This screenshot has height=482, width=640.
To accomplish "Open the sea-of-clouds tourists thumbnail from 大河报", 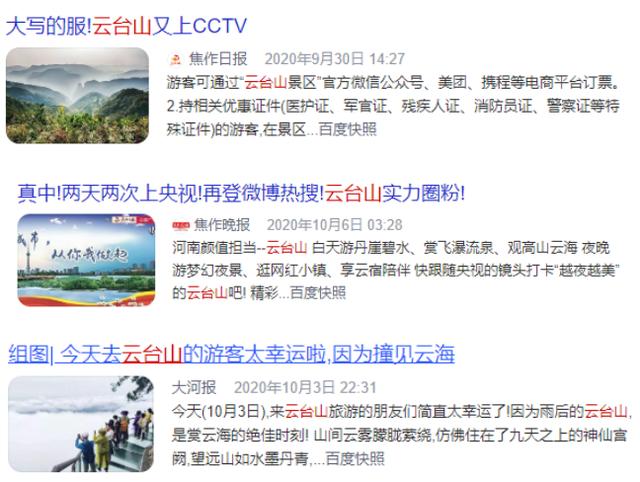I will pyautogui.click(x=80, y=424).
